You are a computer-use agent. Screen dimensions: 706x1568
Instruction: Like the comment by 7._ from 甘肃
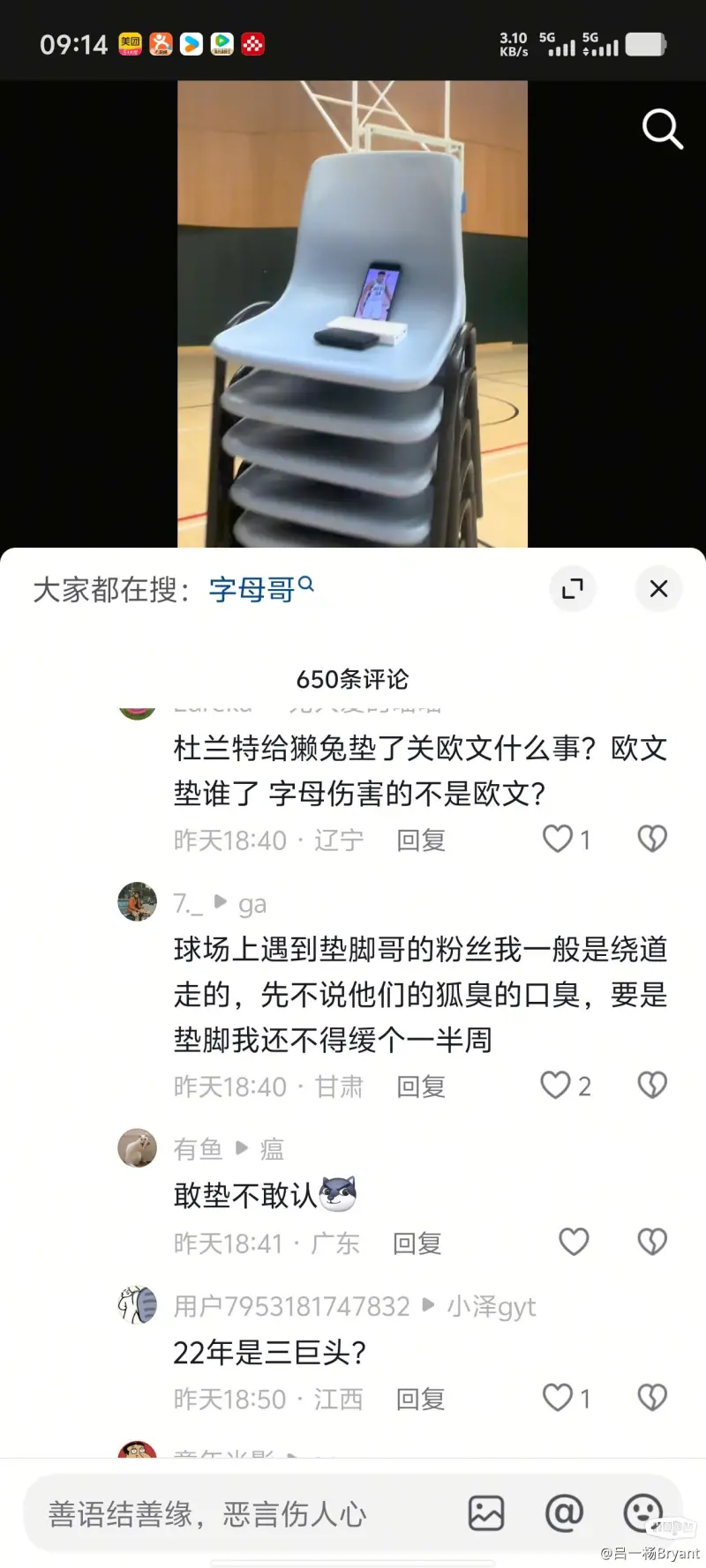556,1086
